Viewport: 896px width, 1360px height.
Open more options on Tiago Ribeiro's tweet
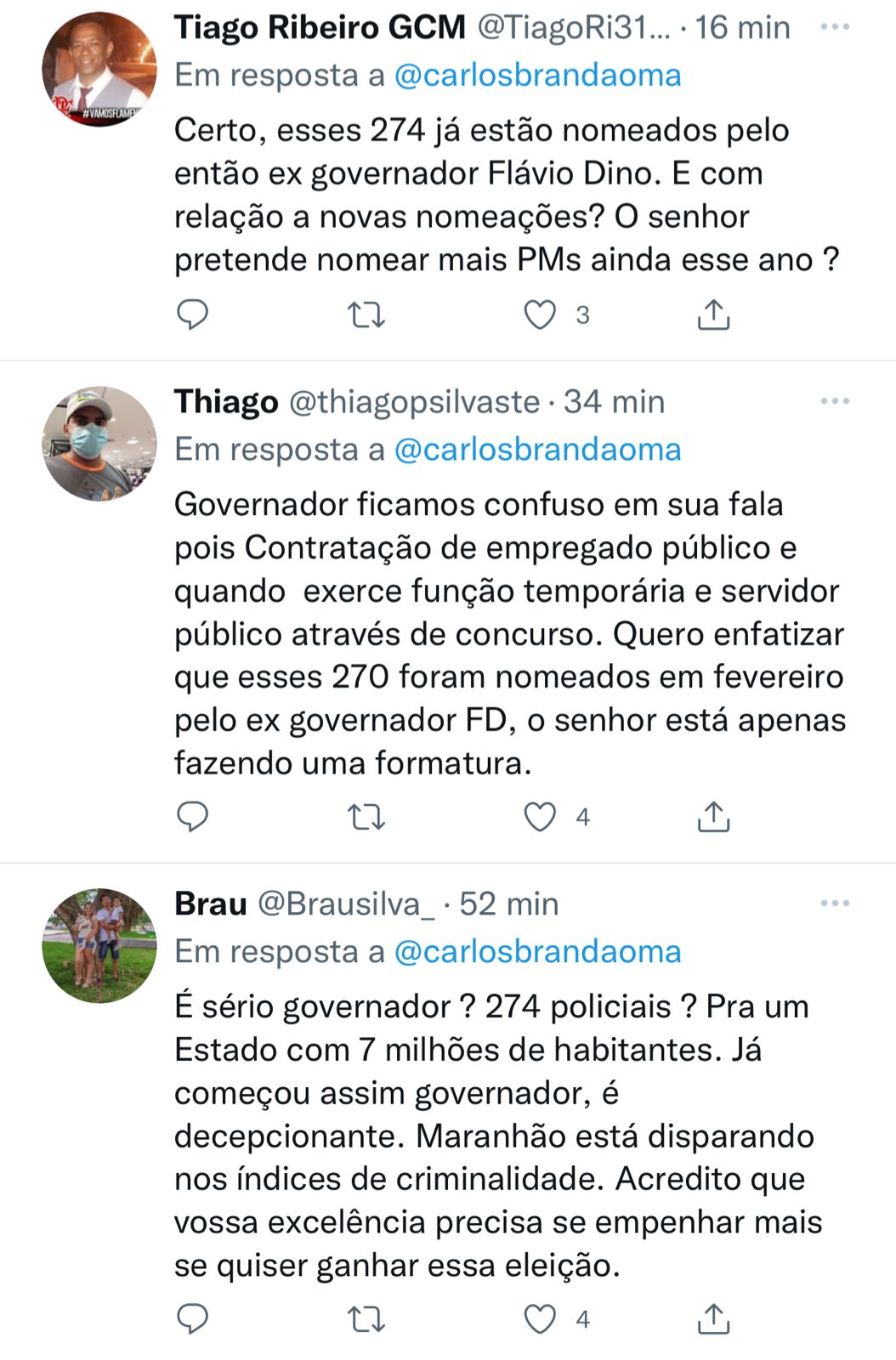[834, 27]
